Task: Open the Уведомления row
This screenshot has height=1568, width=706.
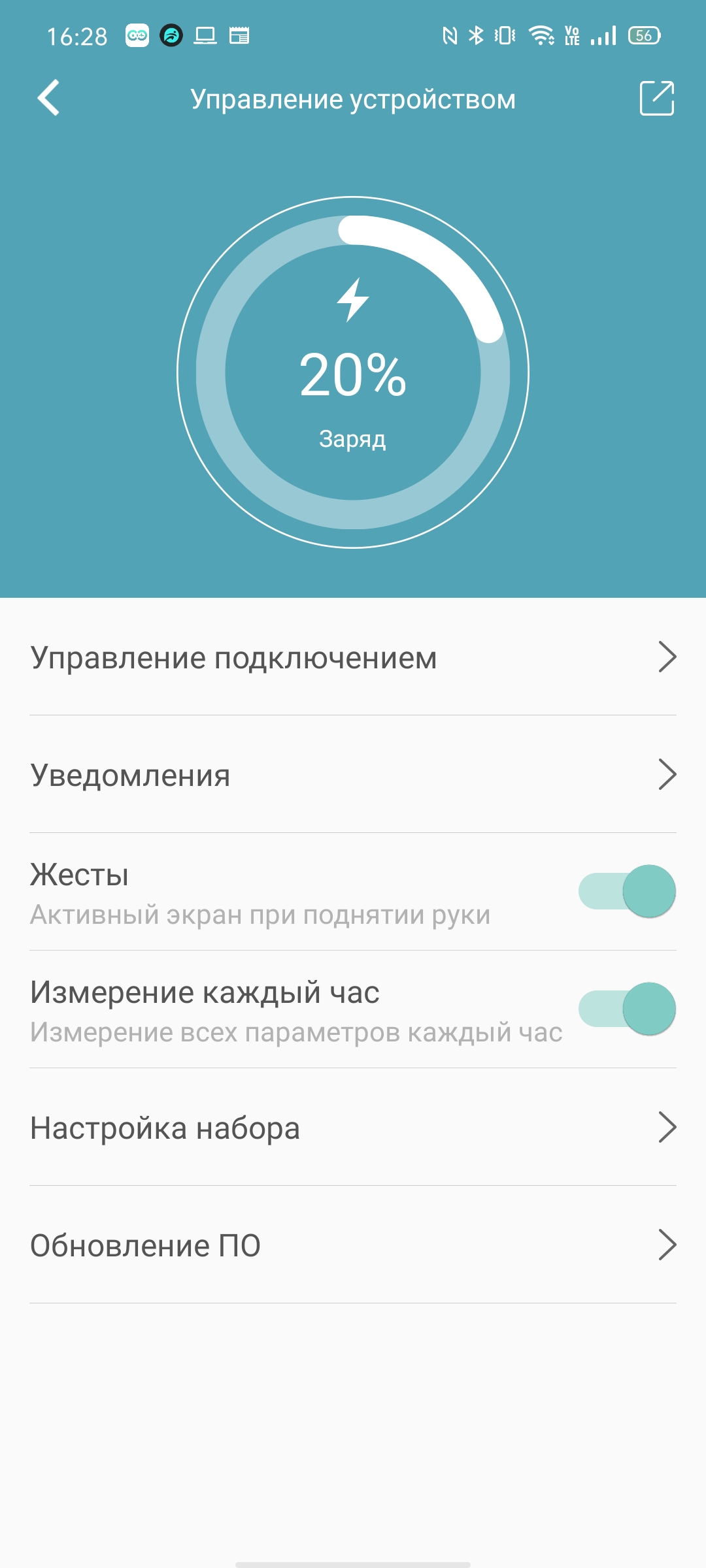Action: (353, 775)
